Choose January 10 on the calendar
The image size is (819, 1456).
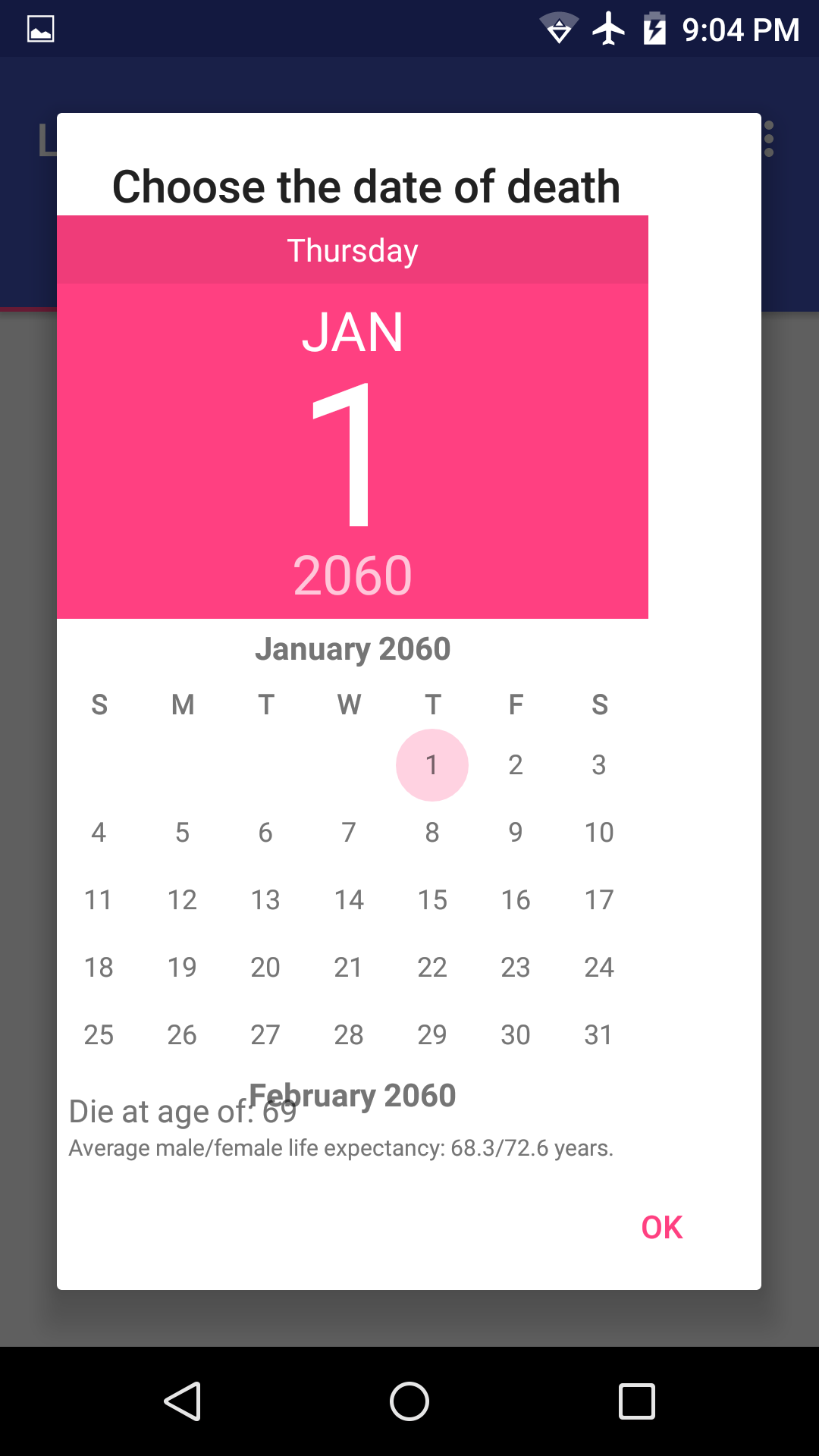tap(599, 833)
